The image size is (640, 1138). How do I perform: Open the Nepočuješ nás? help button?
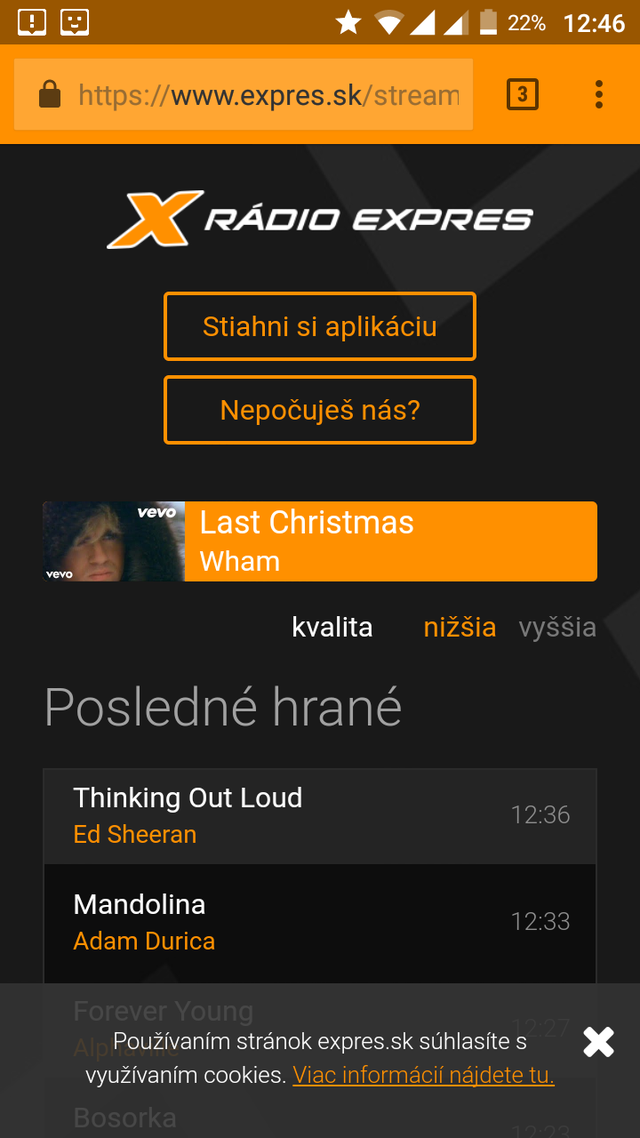tap(320, 410)
